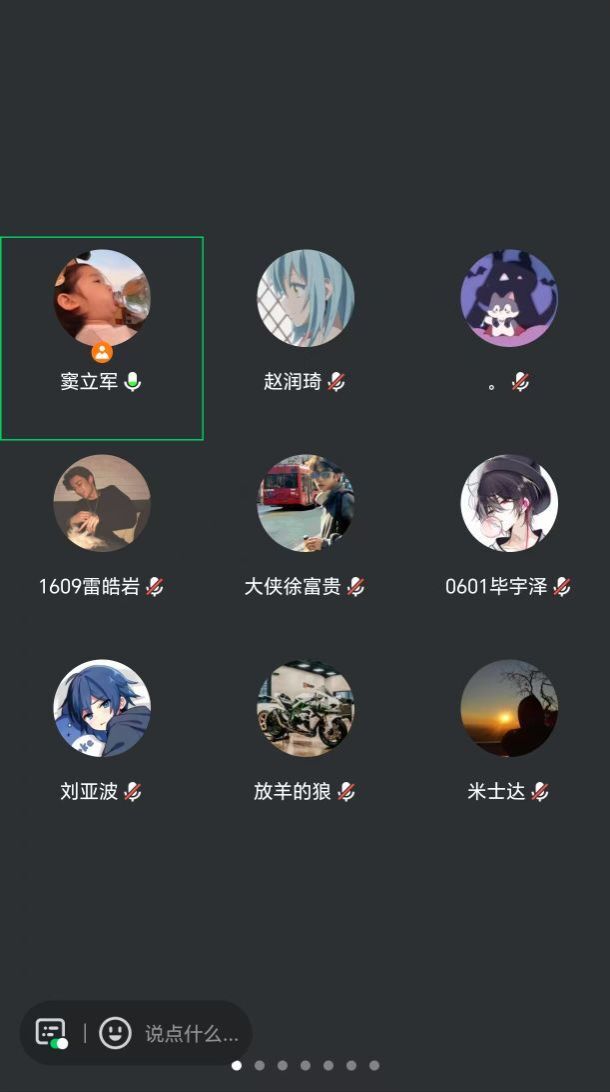Select 大侠徐富贵's avatar
The height and width of the screenshot is (1092, 610).
[305, 504]
